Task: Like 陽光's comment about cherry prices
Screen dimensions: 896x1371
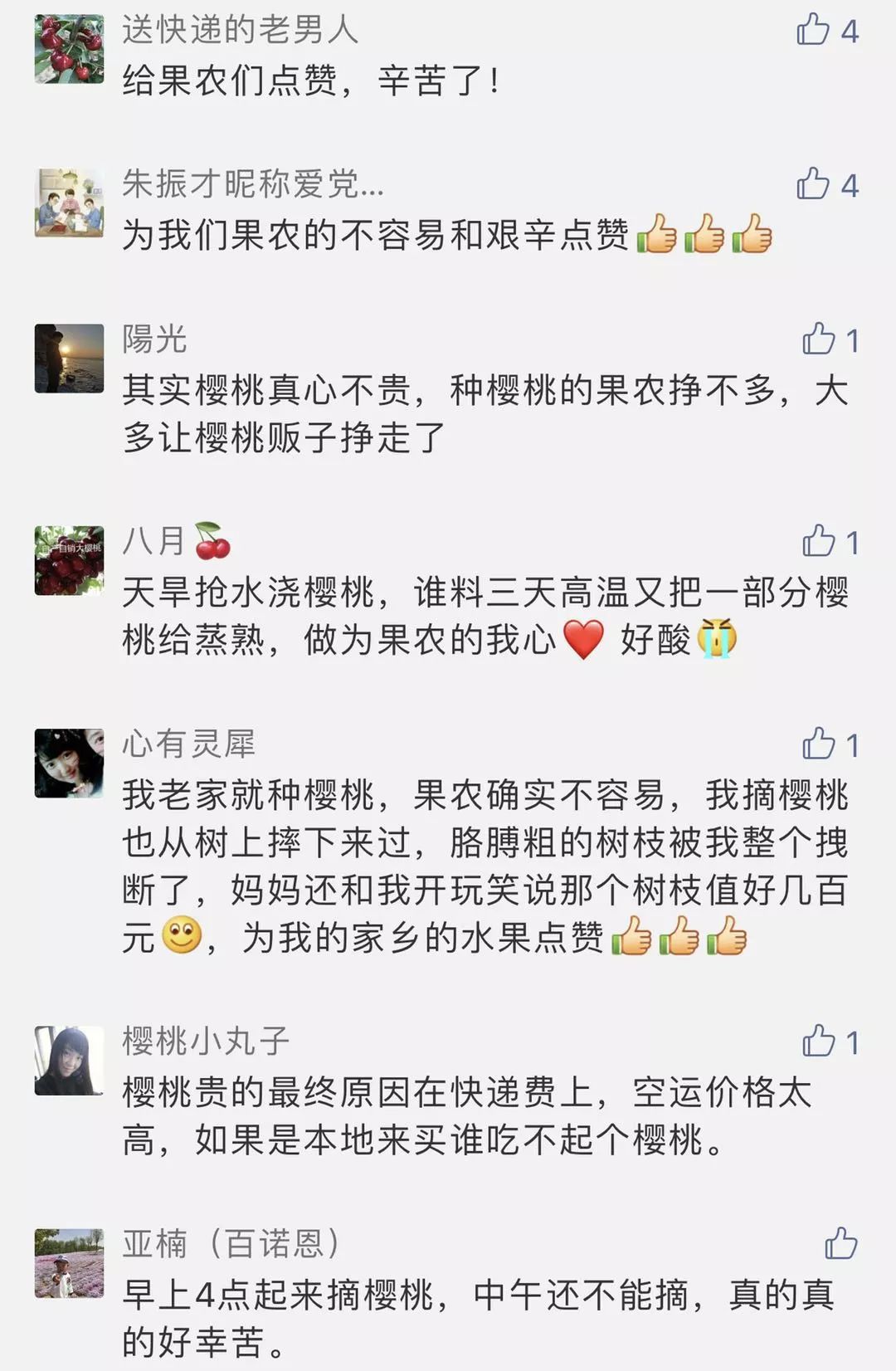Action: point(819,339)
